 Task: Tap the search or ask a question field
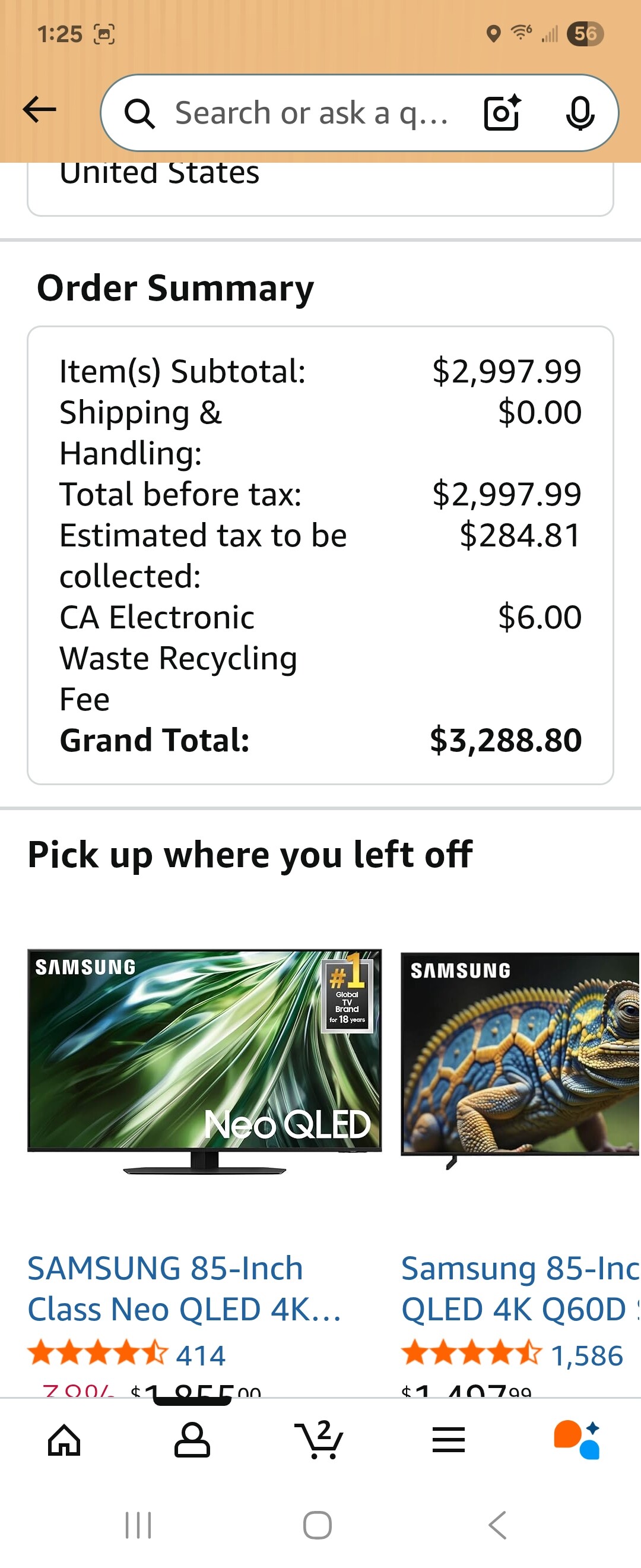(310, 113)
